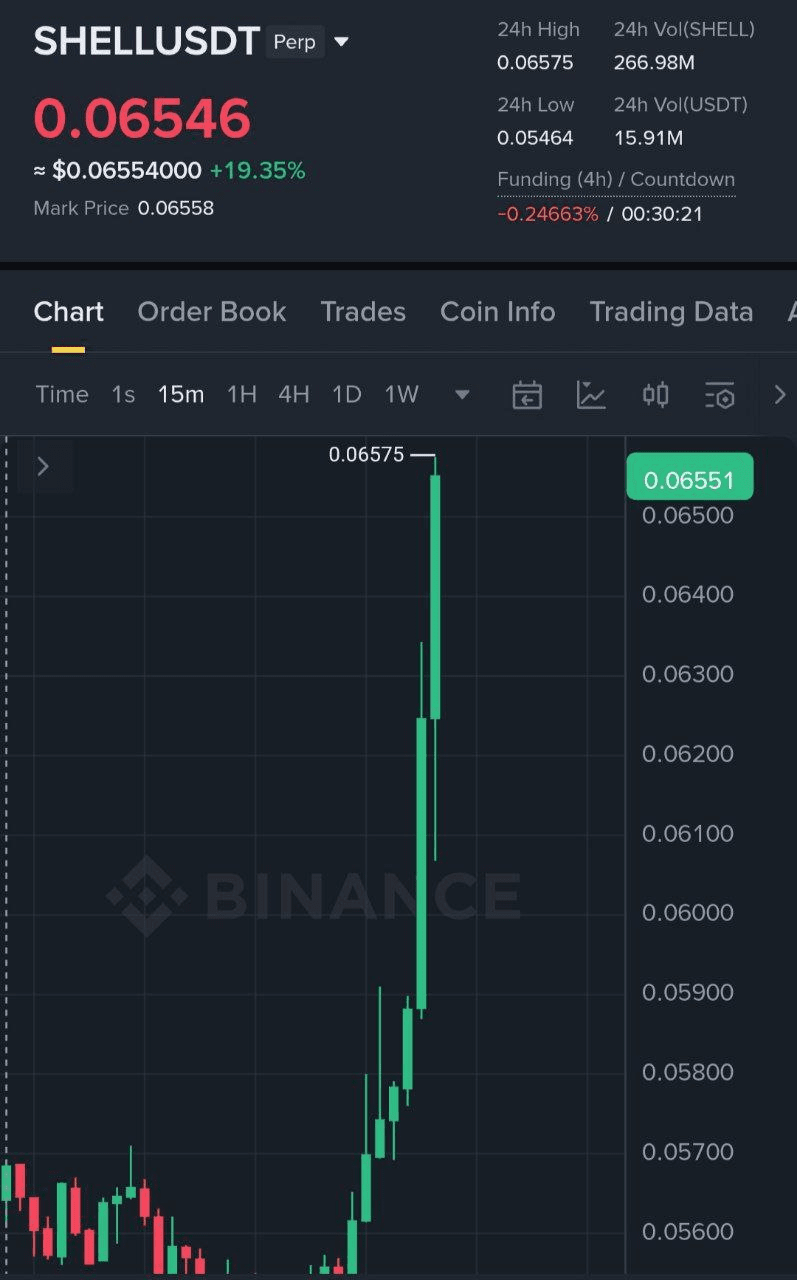Change the candlestick chart style

(655, 395)
